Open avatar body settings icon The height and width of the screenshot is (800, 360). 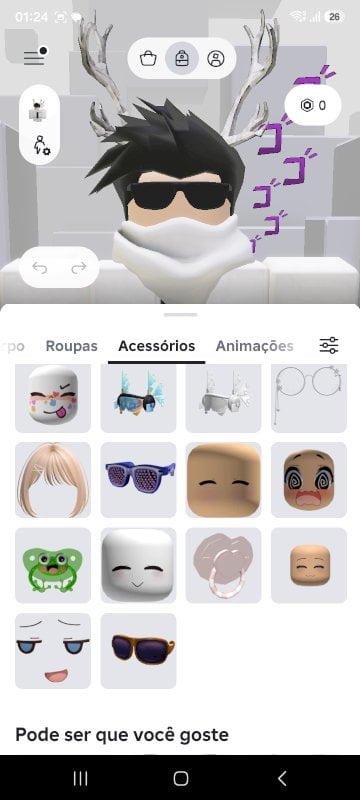(x=40, y=145)
